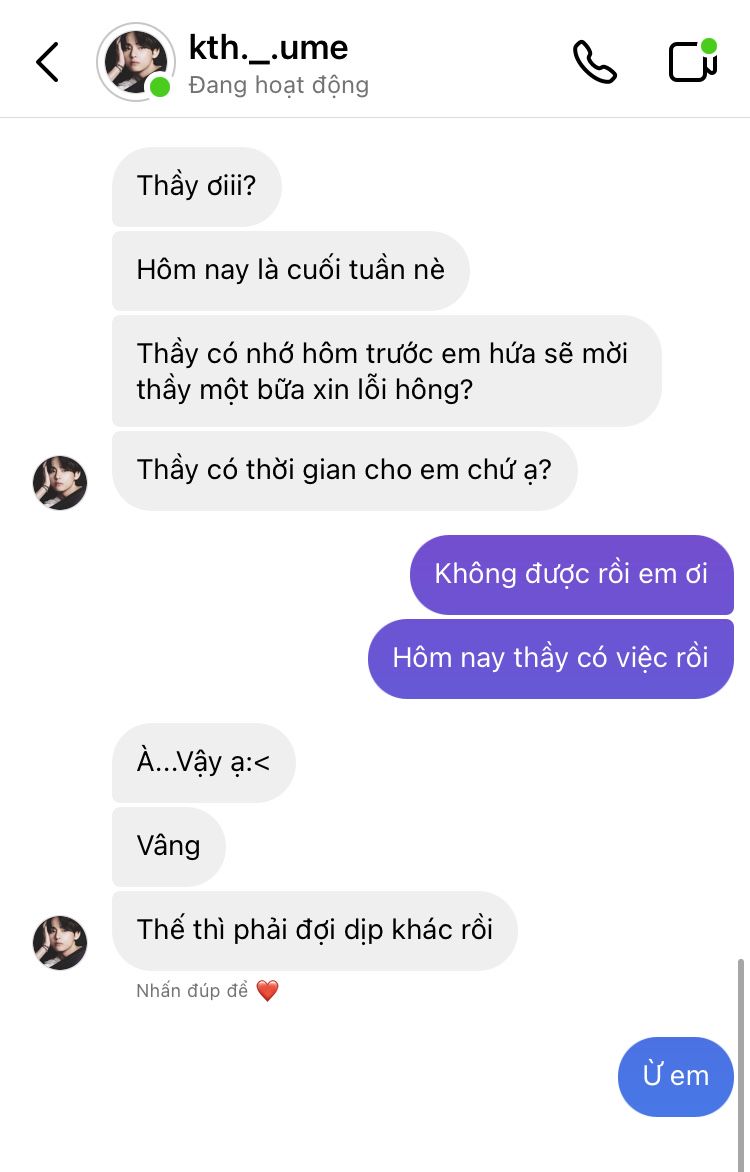Go back to the messages list
Viewport: 750px width, 1172px height.
(x=47, y=62)
